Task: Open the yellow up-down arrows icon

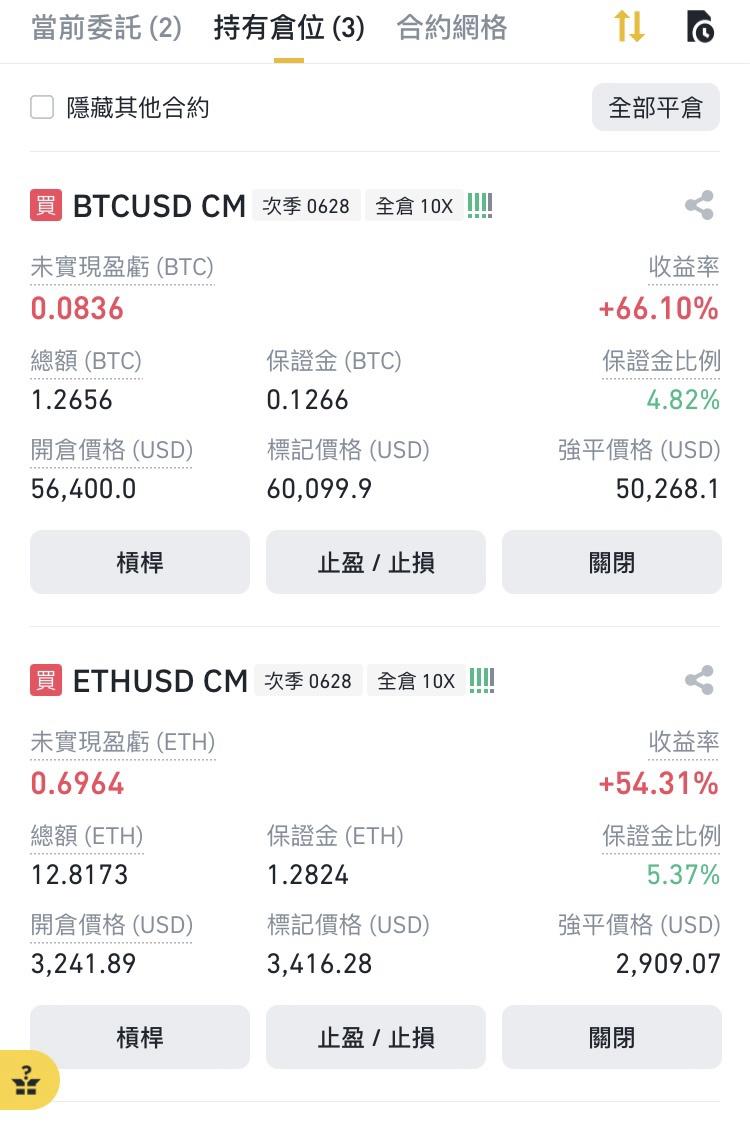Action: (629, 27)
